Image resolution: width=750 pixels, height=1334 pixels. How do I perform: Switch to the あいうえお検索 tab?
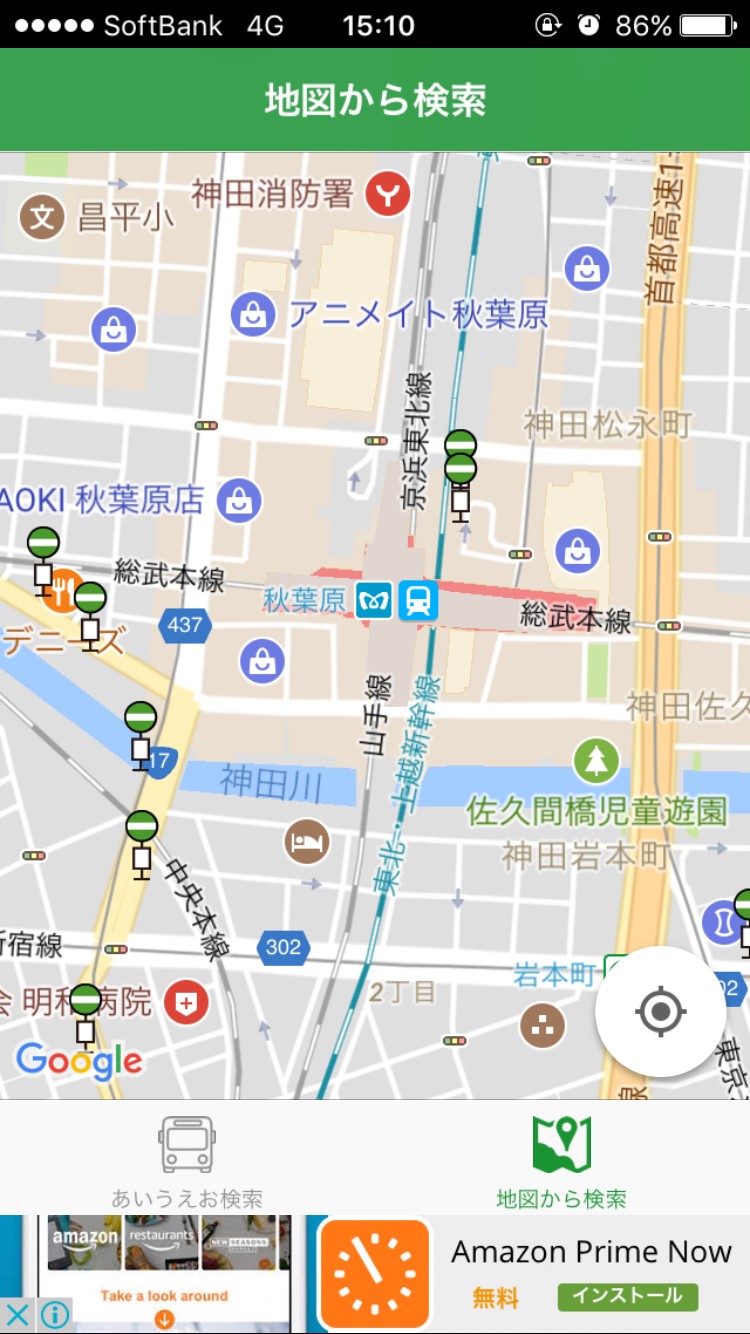coord(187,1162)
